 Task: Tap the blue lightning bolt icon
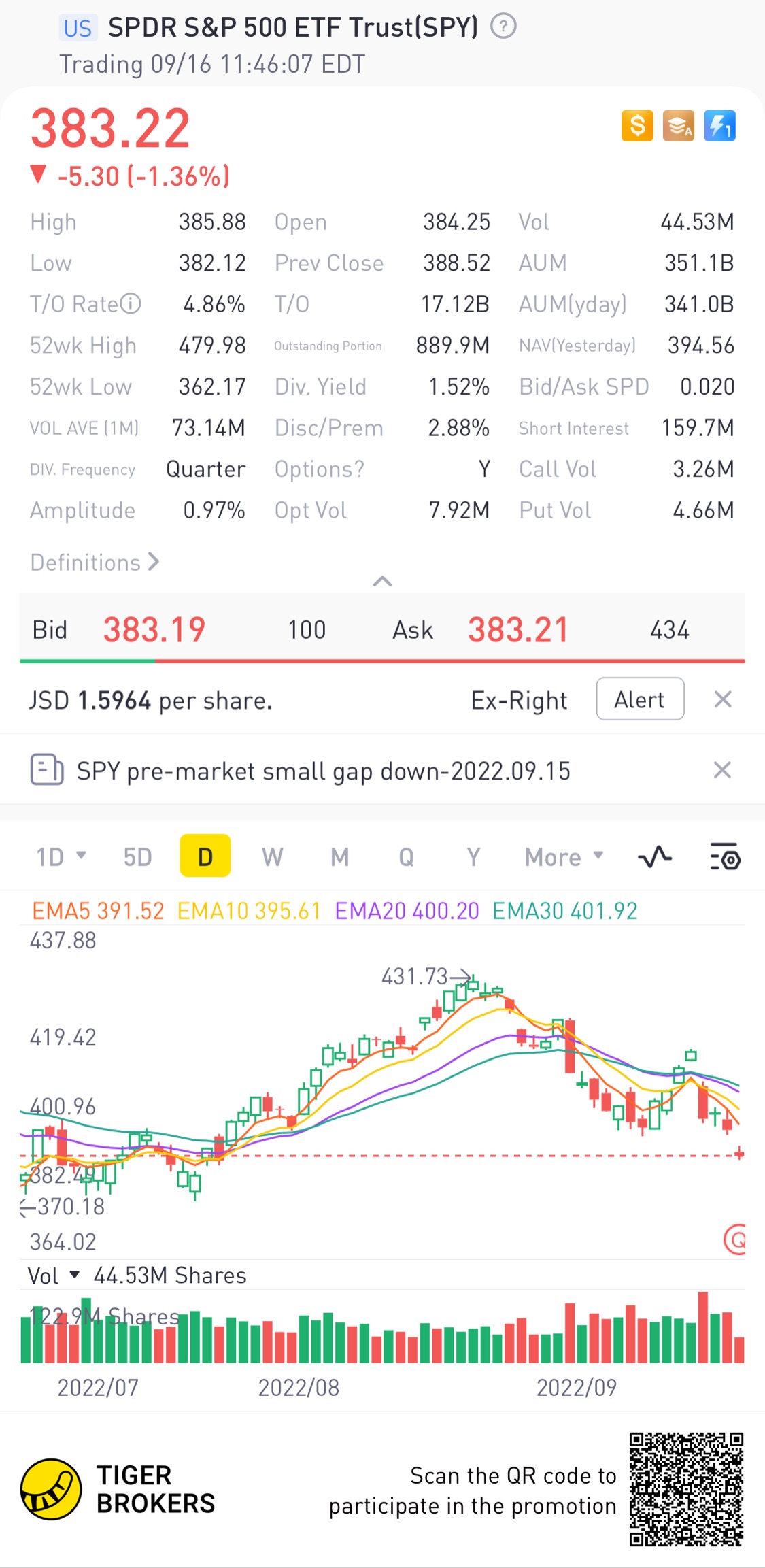point(719,126)
